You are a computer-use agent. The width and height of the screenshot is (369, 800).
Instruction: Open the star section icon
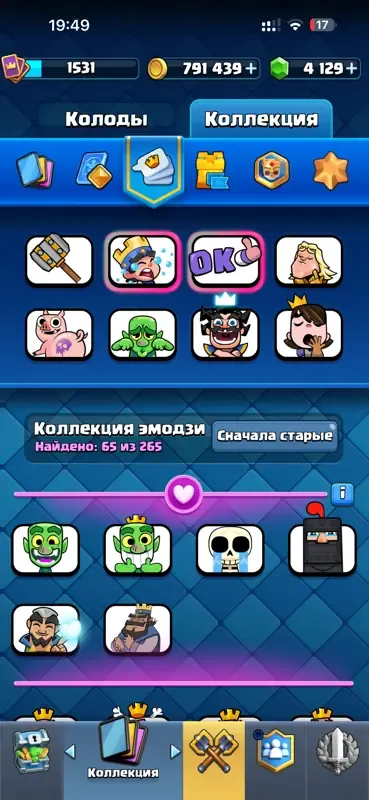click(331, 170)
